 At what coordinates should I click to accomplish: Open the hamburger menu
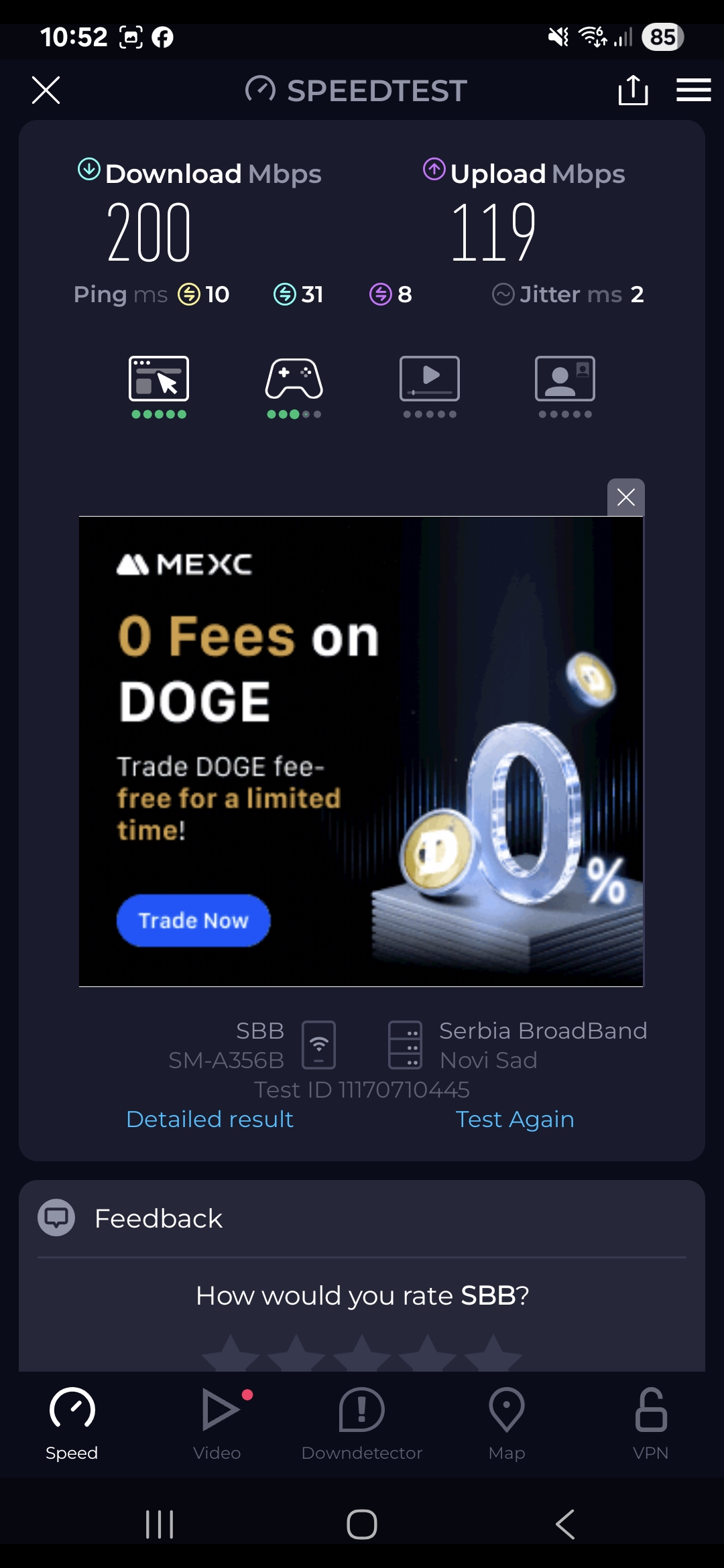[693, 90]
